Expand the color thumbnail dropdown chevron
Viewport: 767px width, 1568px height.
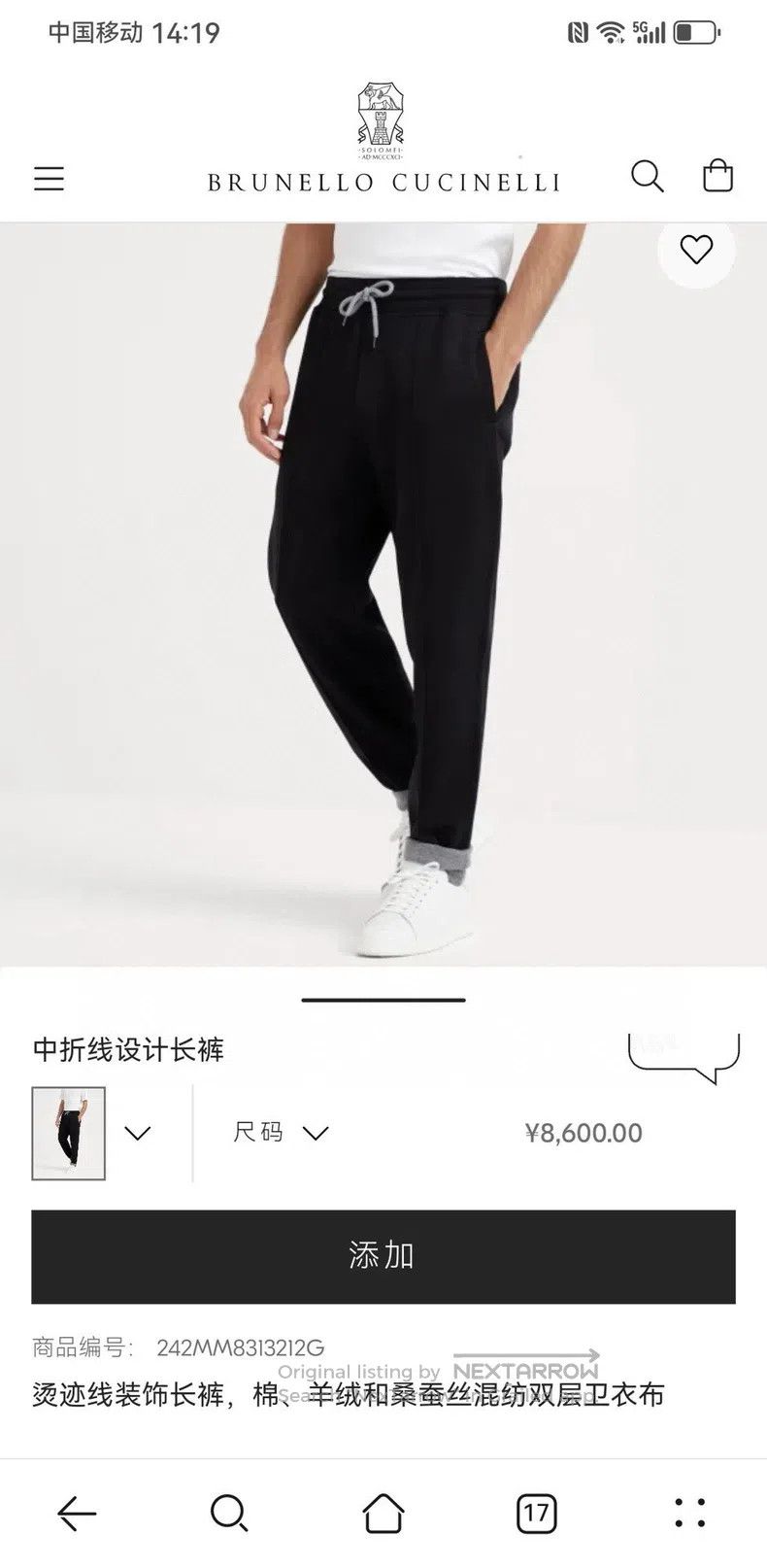coord(138,1133)
